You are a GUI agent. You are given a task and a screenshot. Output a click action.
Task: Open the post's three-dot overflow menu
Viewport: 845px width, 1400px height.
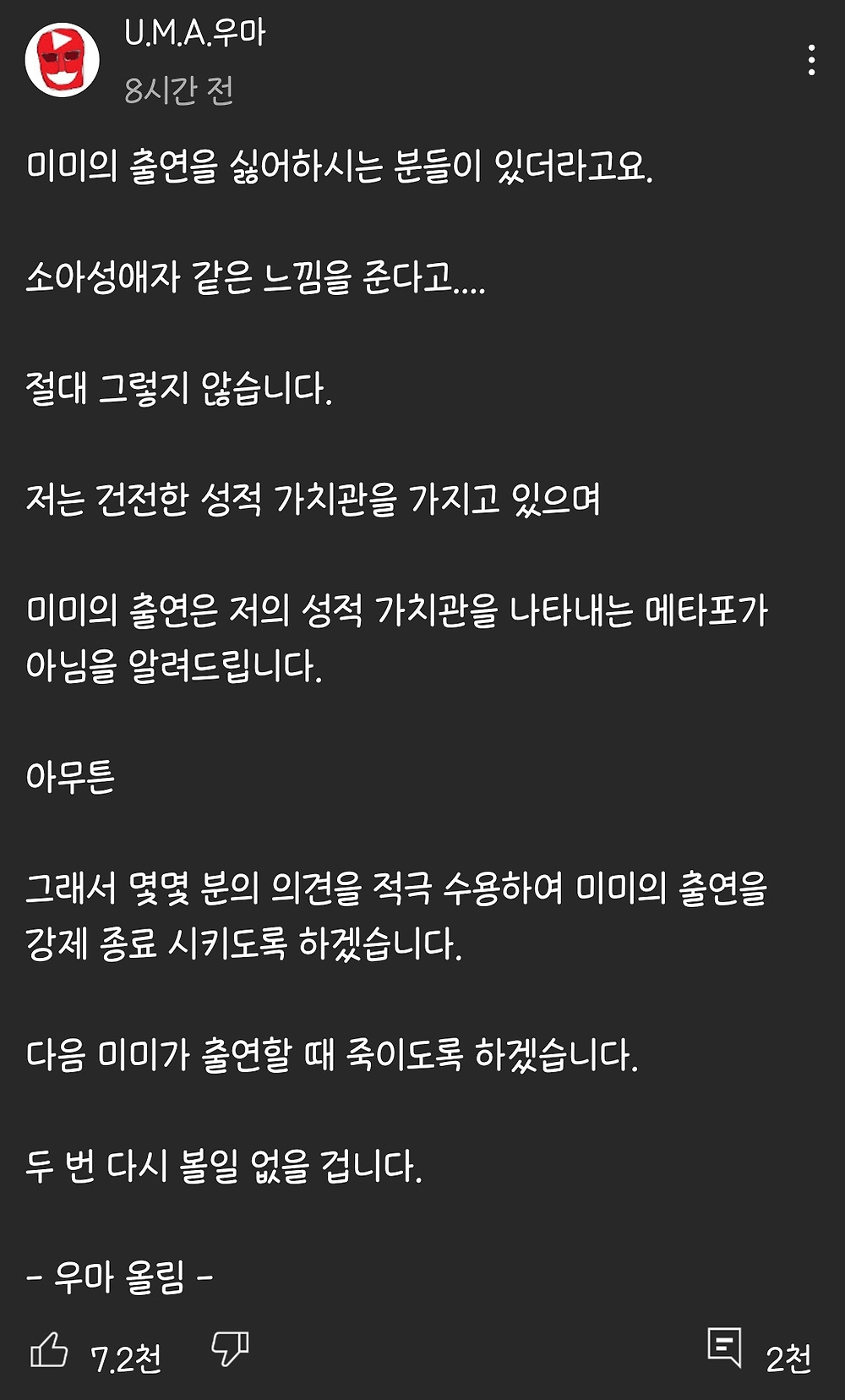811,61
